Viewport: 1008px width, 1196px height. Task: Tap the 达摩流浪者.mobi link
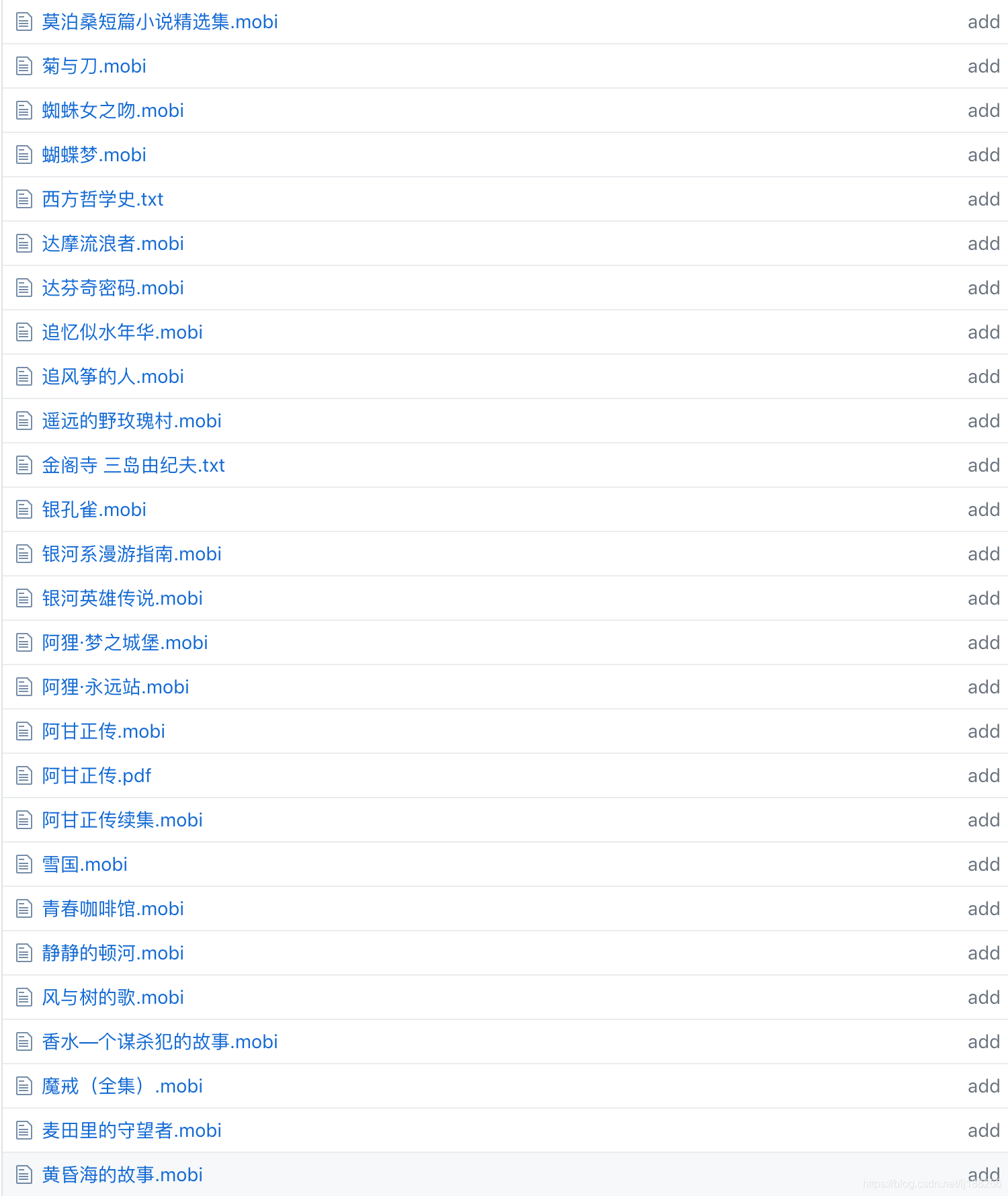113,244
